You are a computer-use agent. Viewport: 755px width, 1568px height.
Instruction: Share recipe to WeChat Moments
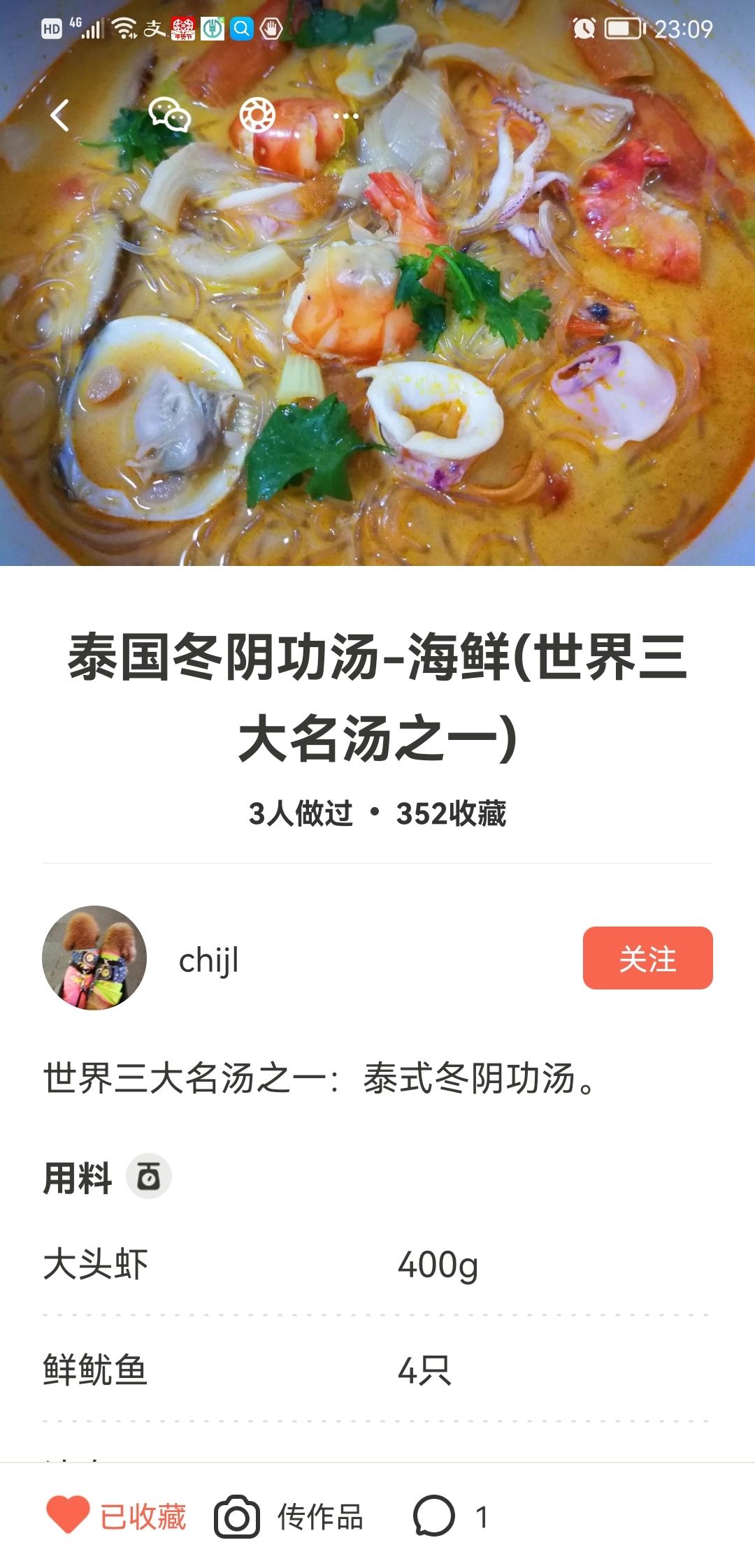click(x=257, y=115)
